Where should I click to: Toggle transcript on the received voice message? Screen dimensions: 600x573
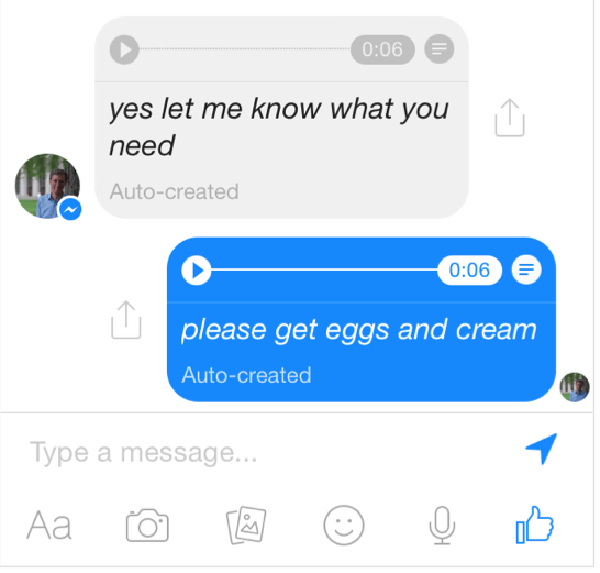[437, 49]
